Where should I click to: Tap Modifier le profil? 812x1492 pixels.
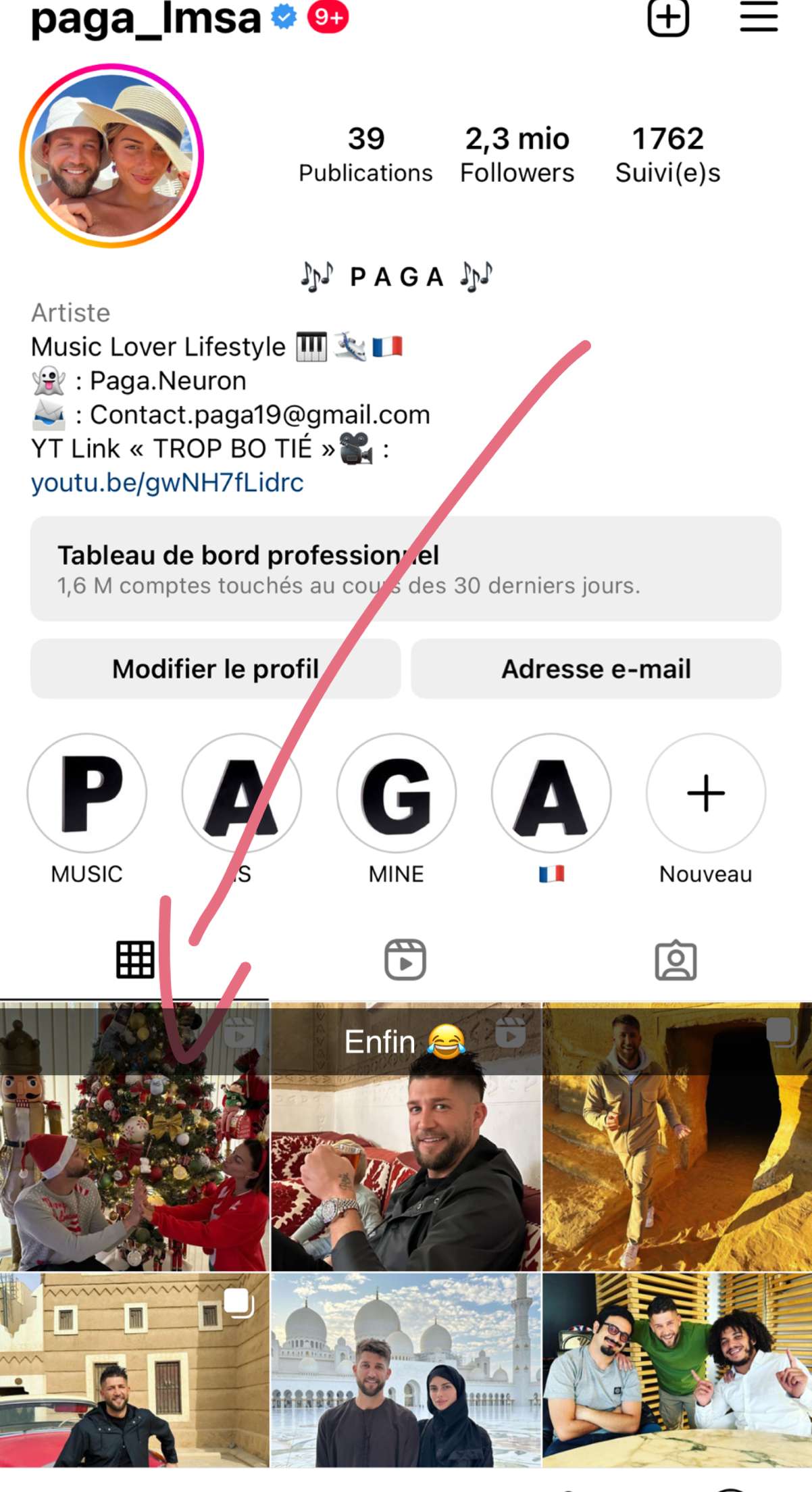[x=215, y=669]
